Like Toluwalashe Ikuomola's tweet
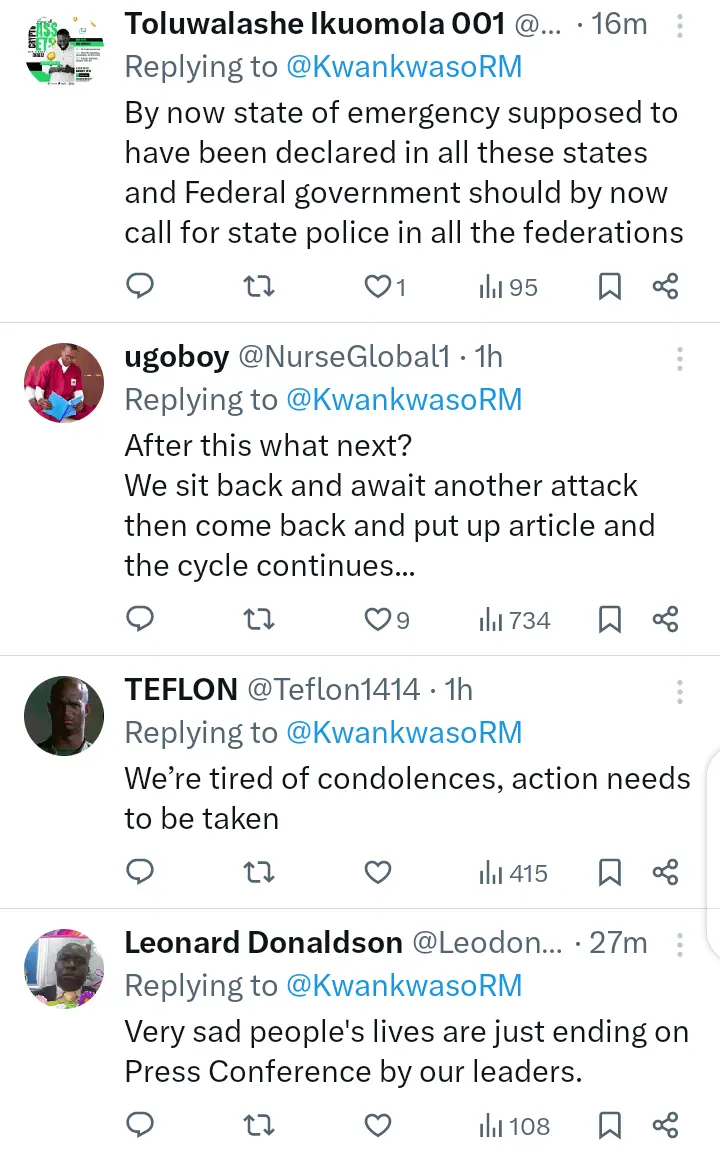 (377, 288)
